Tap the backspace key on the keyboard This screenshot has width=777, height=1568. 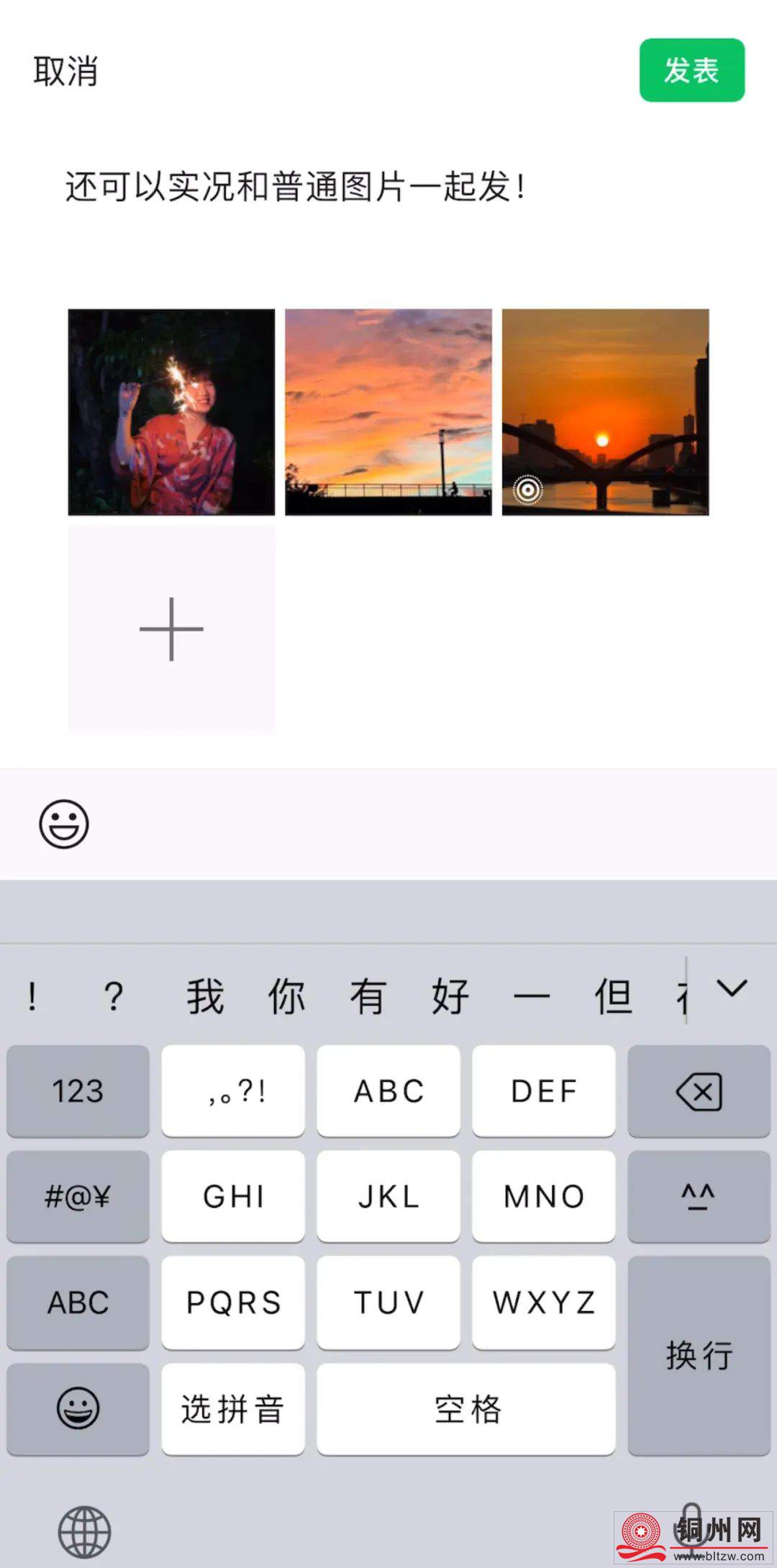click(x=699, y=1092)
